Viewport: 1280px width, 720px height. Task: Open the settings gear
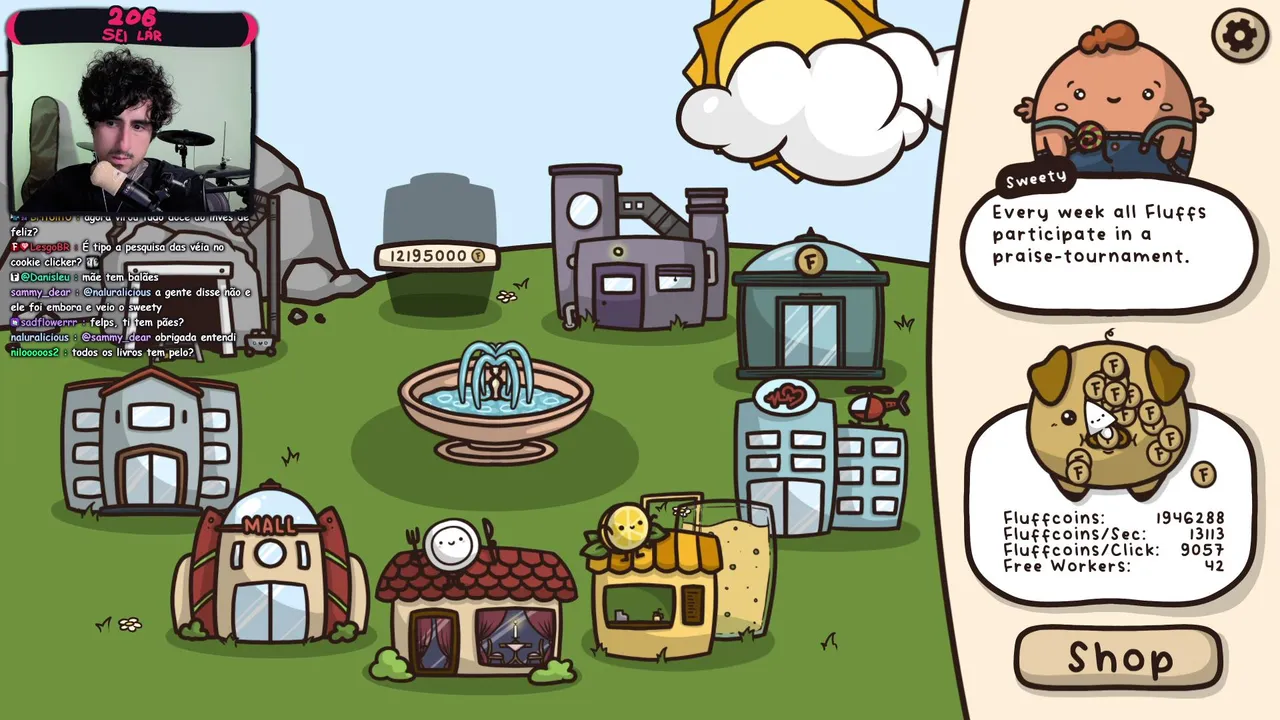coord(1239,36)
